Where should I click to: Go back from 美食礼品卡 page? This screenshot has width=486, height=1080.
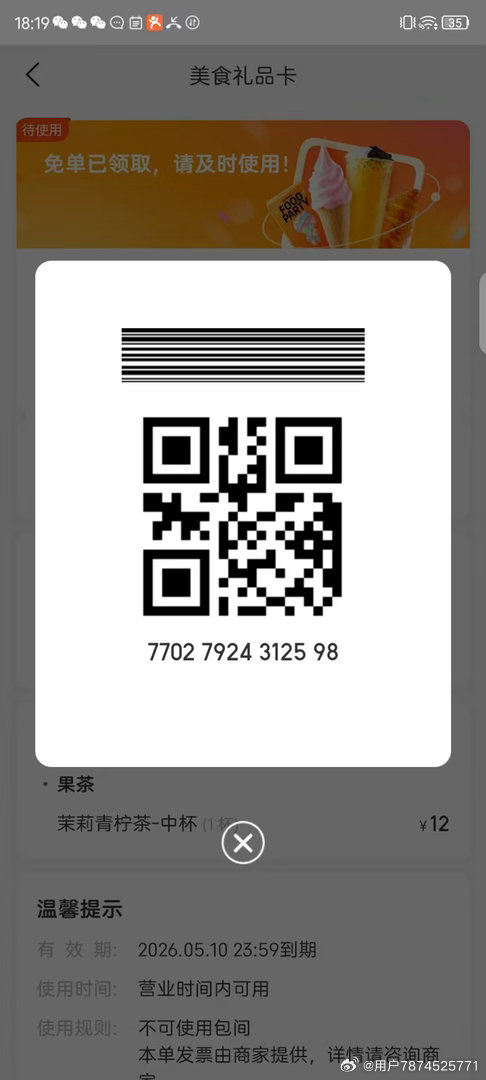tap(32, 75)
